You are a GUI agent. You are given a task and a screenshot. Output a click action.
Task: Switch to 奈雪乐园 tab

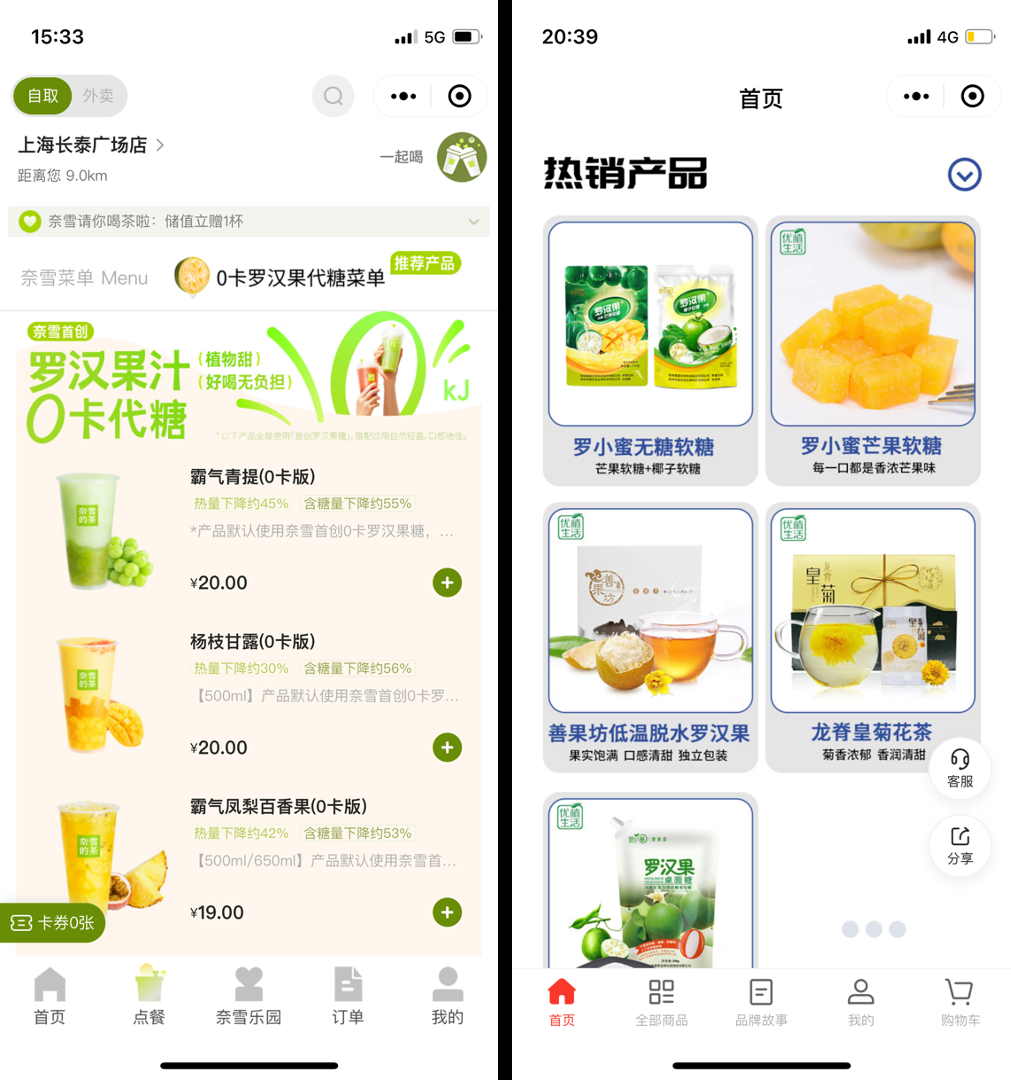pyautogui.click(x=248, y=997)
